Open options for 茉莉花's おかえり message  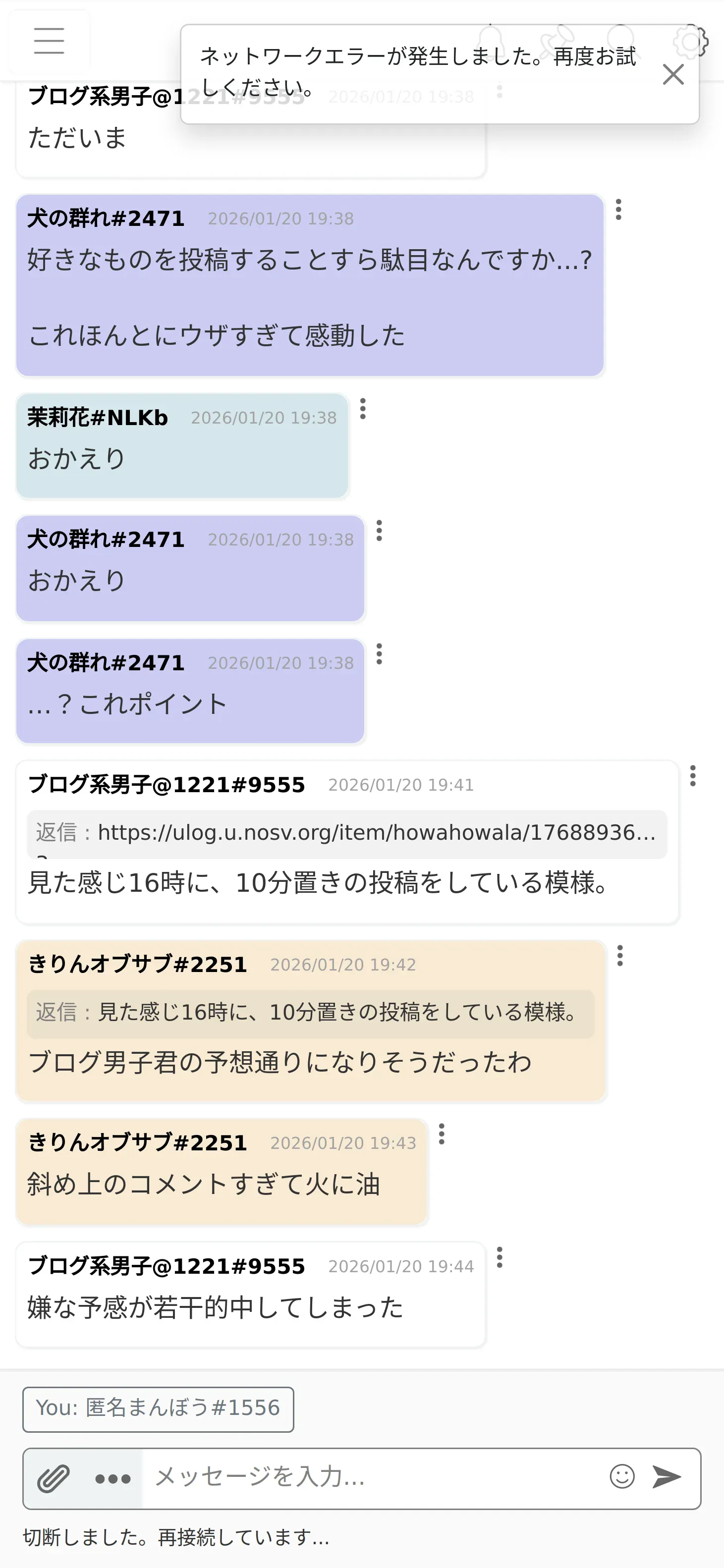[x=363, y=409]
